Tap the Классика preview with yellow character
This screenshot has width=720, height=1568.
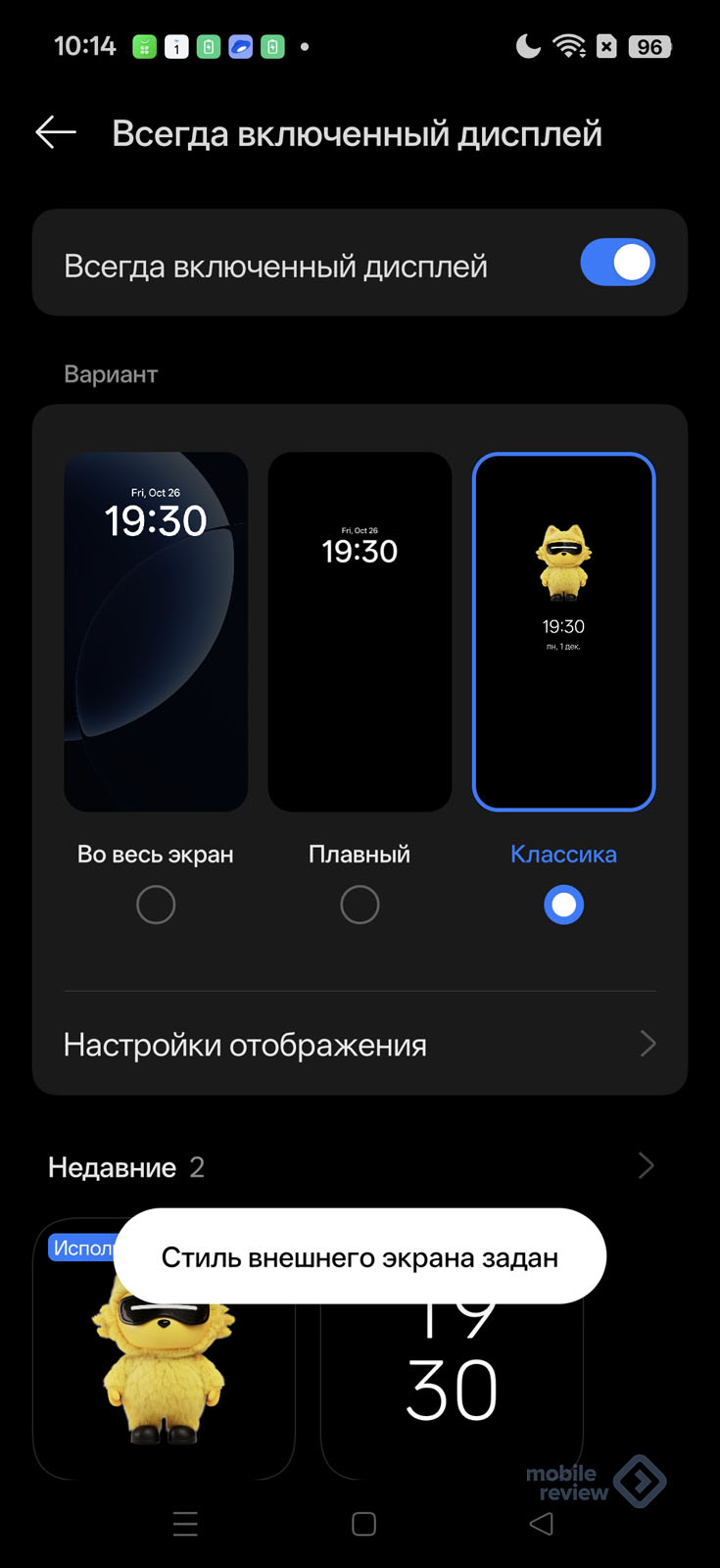[x=563, y=631]
